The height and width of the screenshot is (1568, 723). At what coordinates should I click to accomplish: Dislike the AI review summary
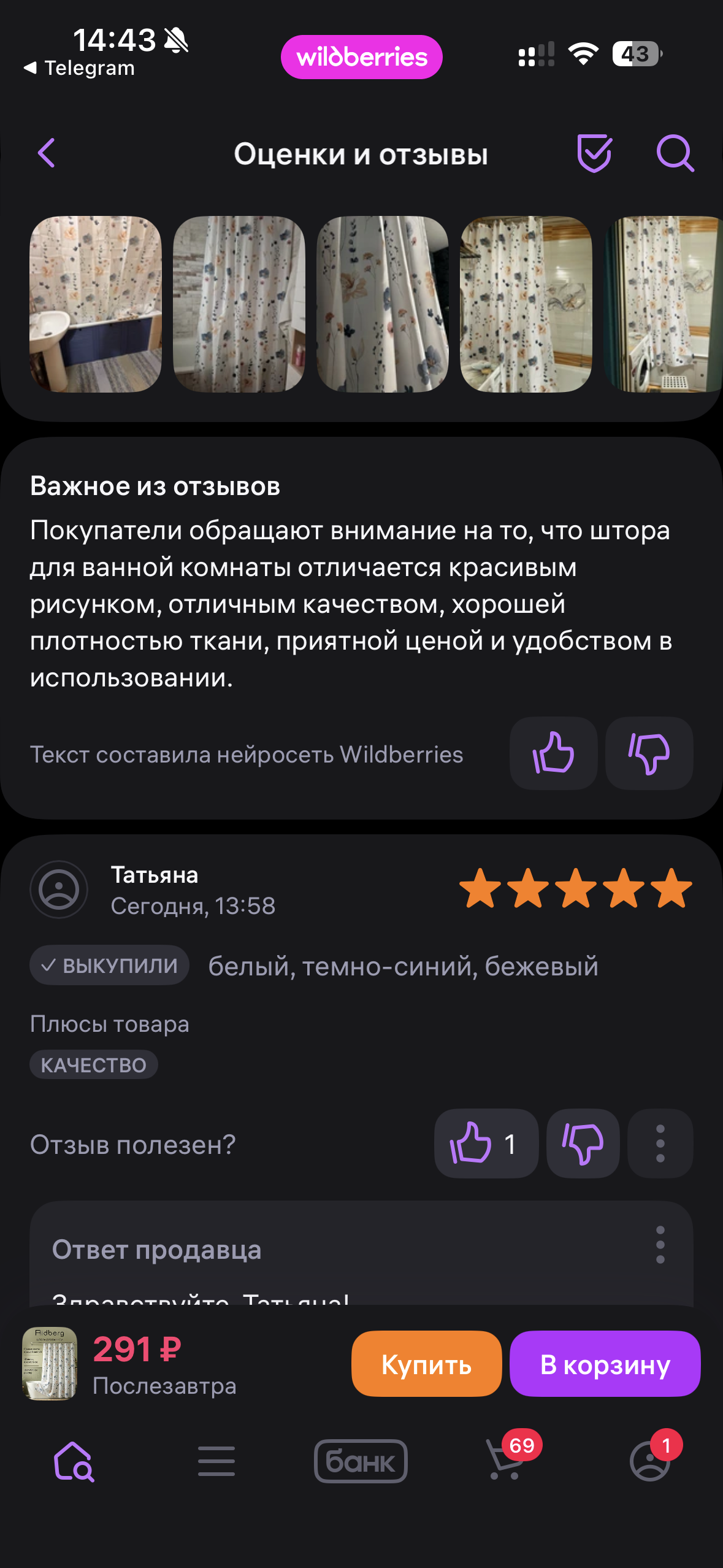649,753
